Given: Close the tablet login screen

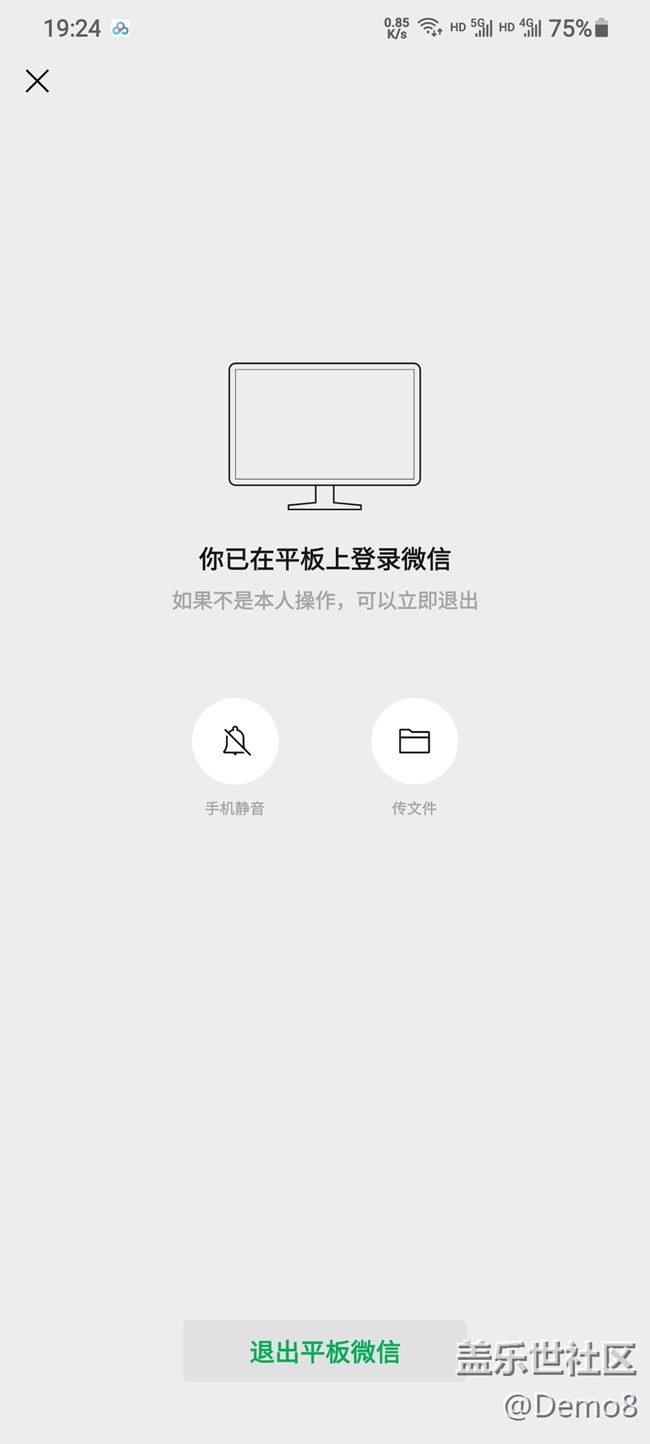Looking at the screenshot, I should pos(37,81).
